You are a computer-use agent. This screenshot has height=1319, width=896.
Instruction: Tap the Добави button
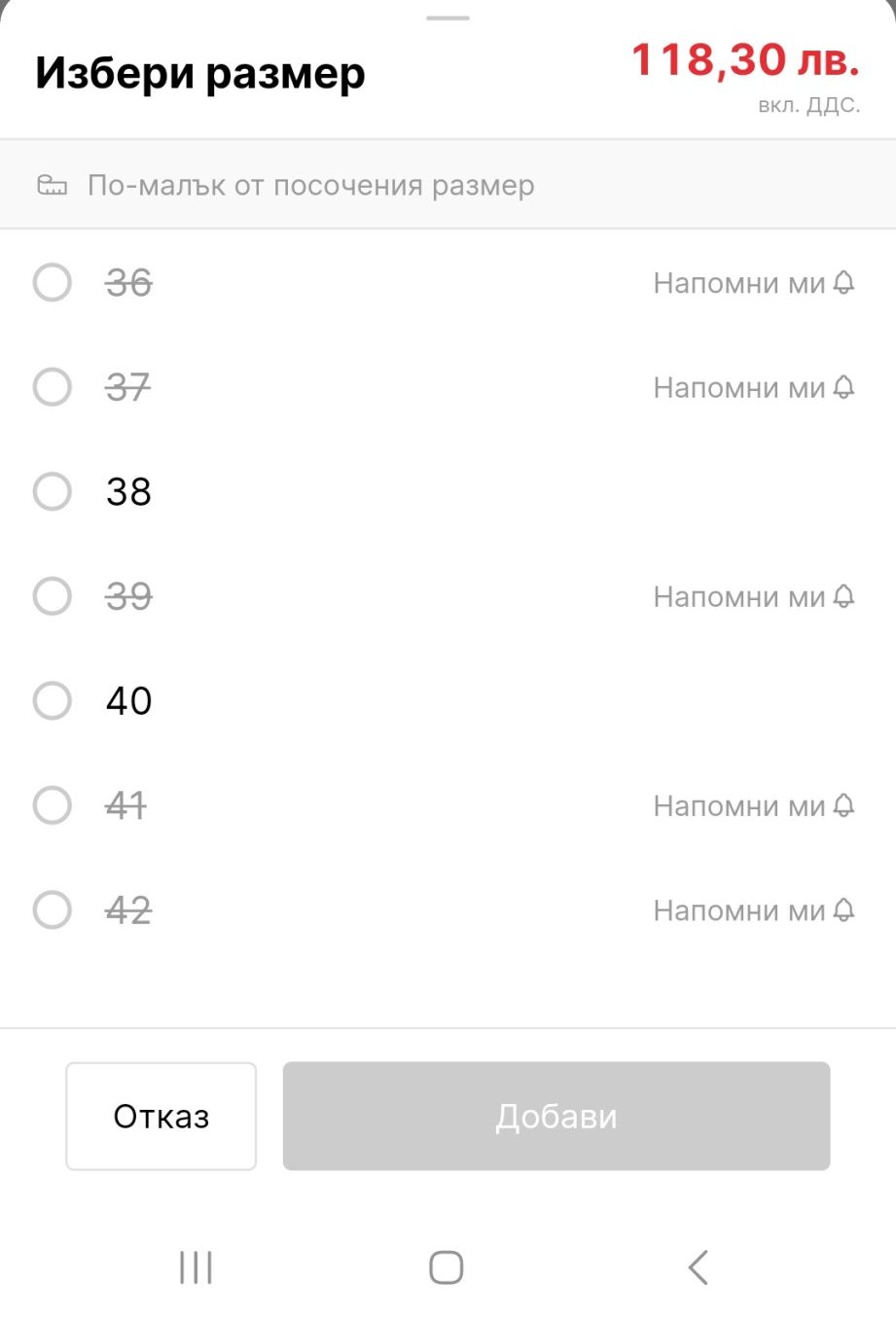click(x=556, y=1116)
